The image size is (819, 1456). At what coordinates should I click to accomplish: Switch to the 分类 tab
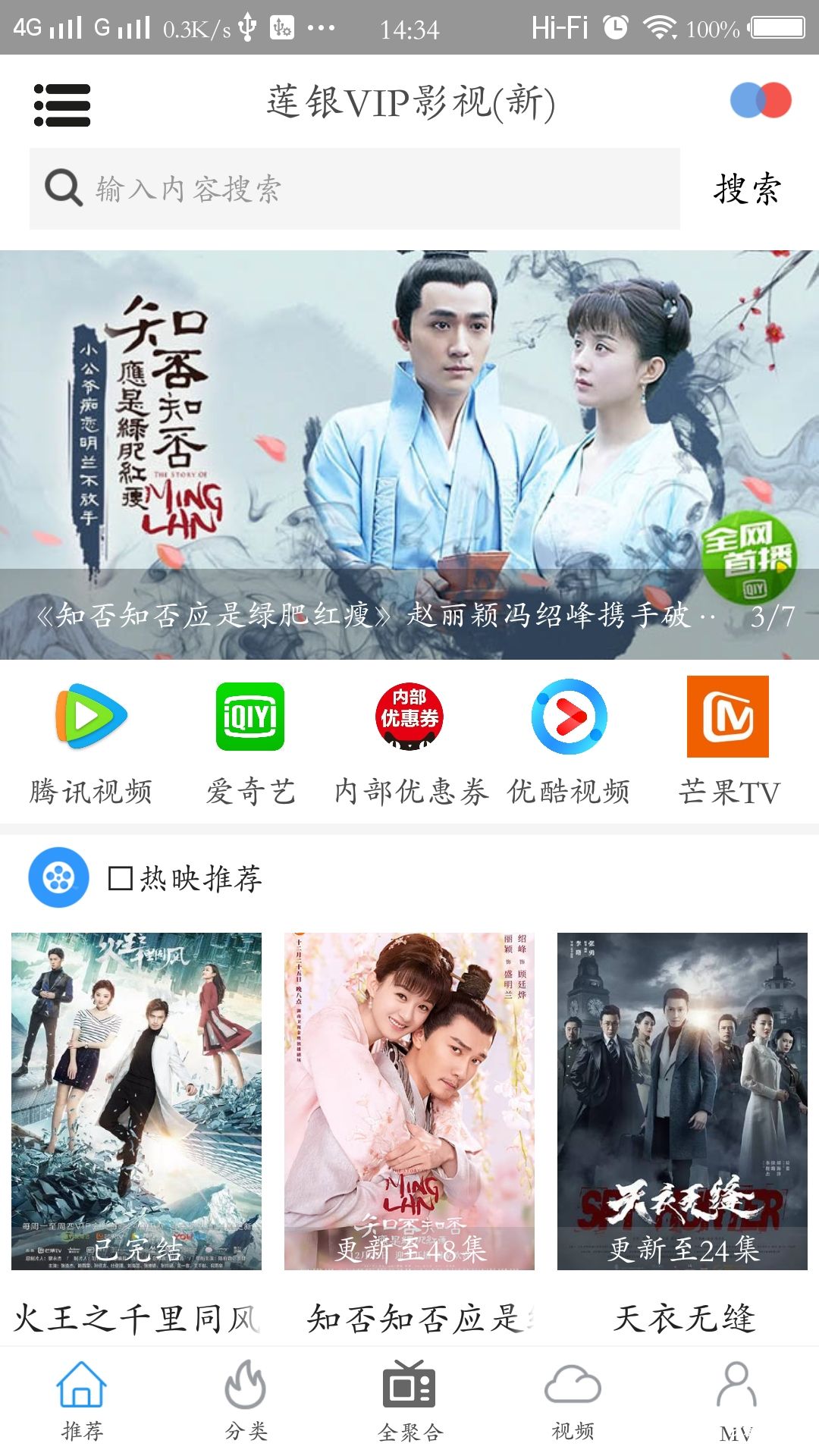click(x=246, y=1401)
